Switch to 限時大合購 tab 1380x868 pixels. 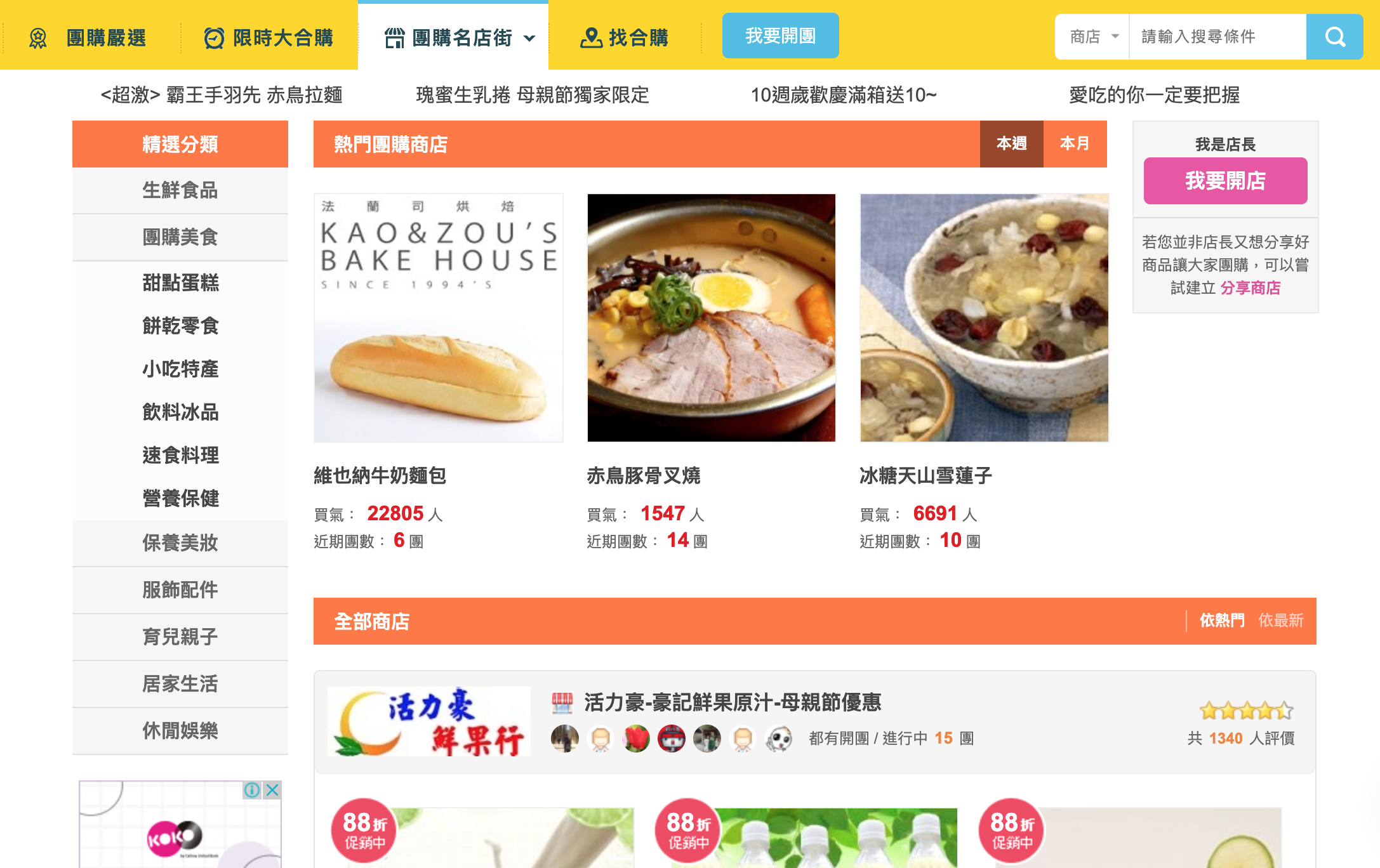coord(269,38)
